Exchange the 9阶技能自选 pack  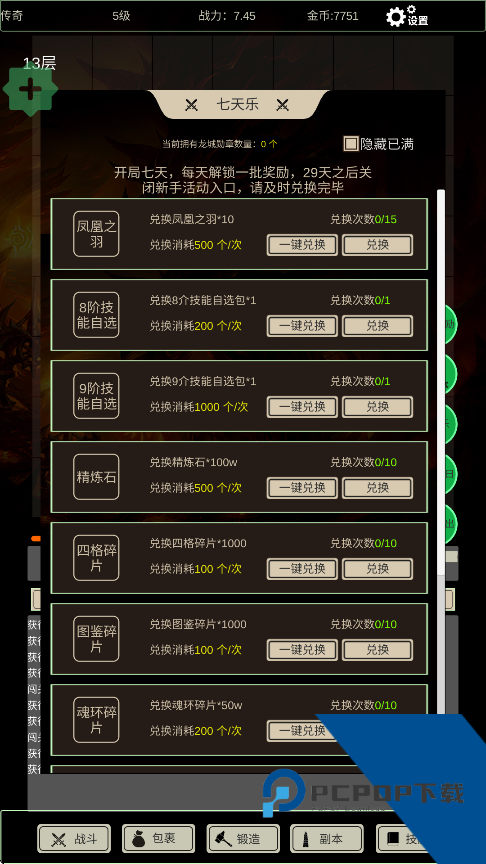click(377, 407)
